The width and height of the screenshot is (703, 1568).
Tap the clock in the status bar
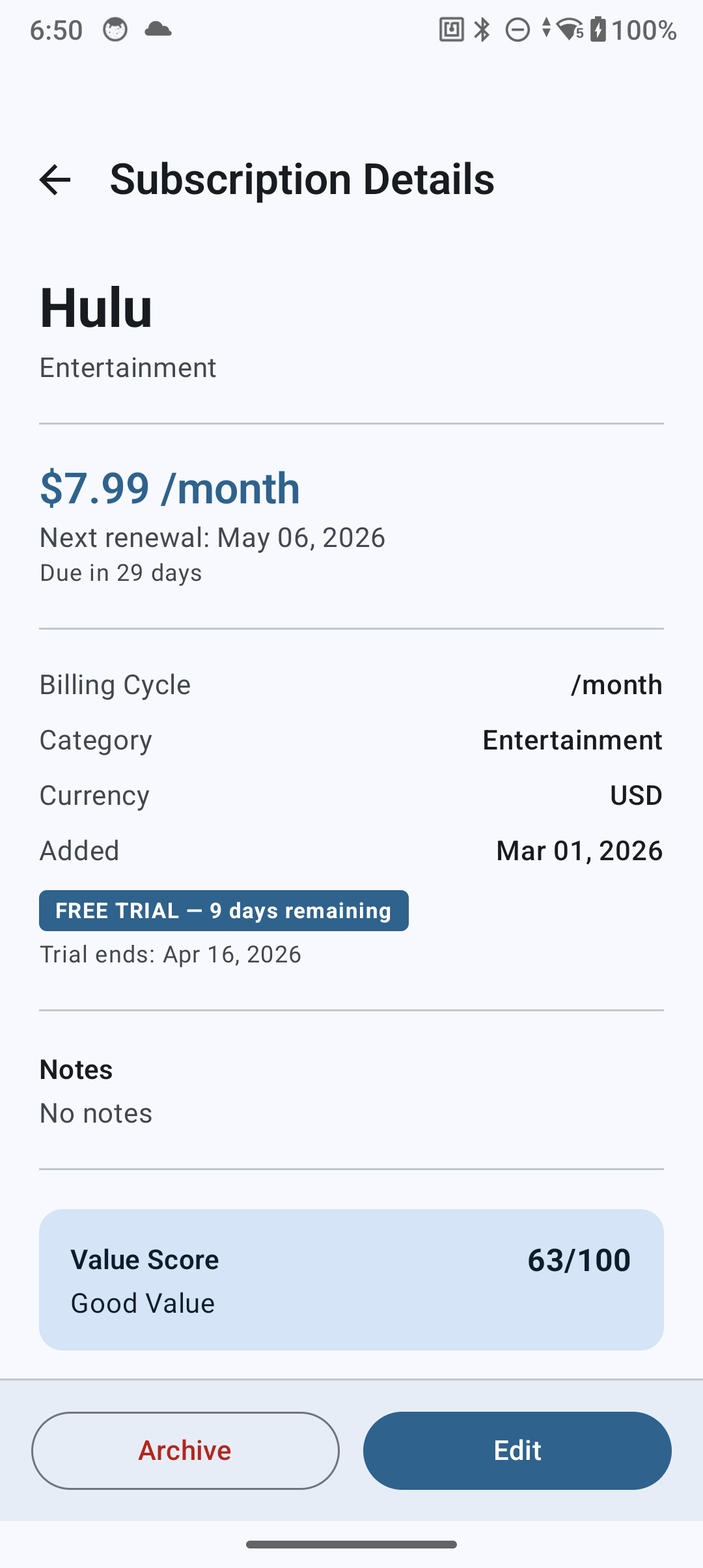56,29
